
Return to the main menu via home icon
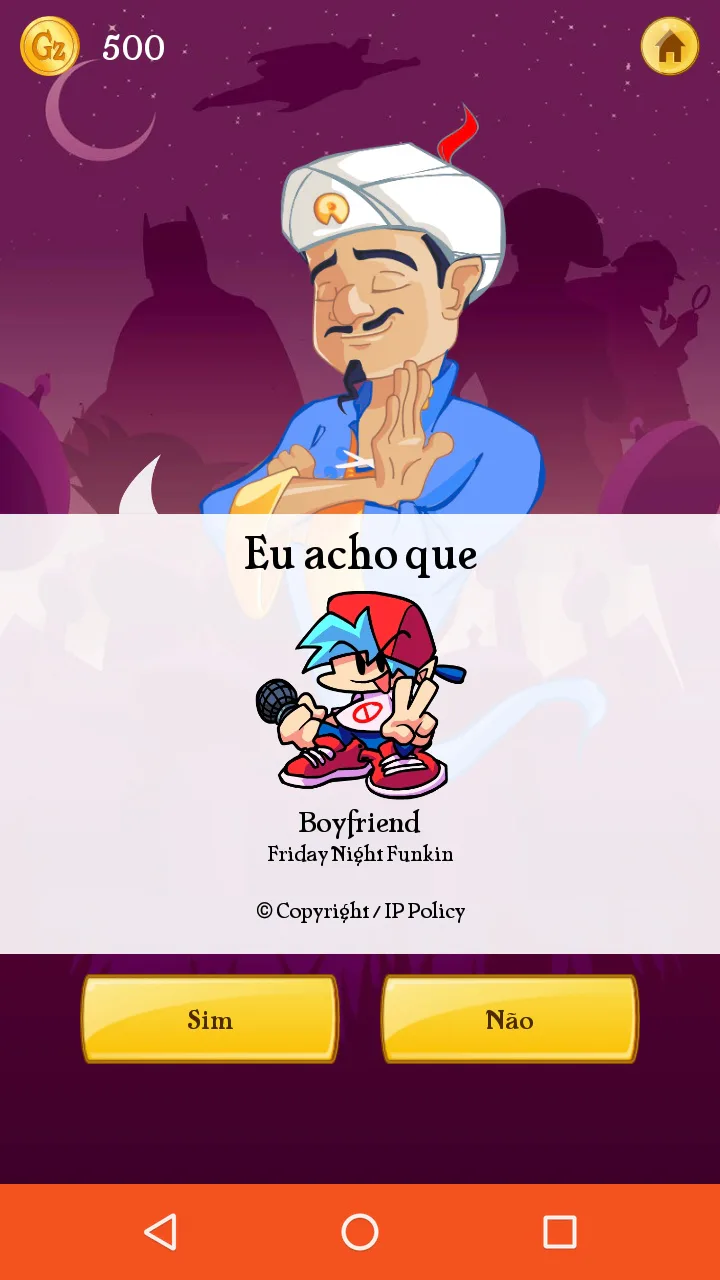click(670, 46)
